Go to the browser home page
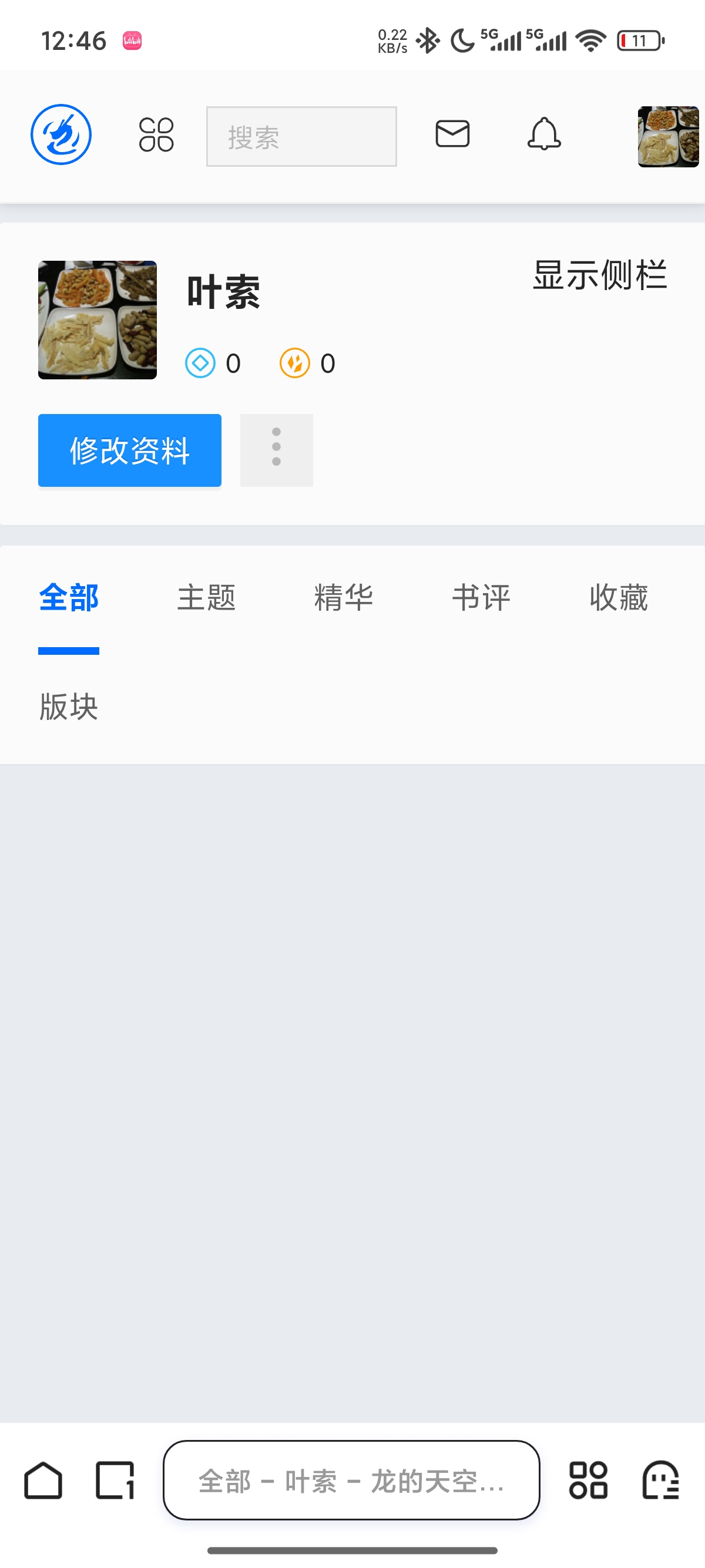The image size is (705, 1568). click(43, 1480)
